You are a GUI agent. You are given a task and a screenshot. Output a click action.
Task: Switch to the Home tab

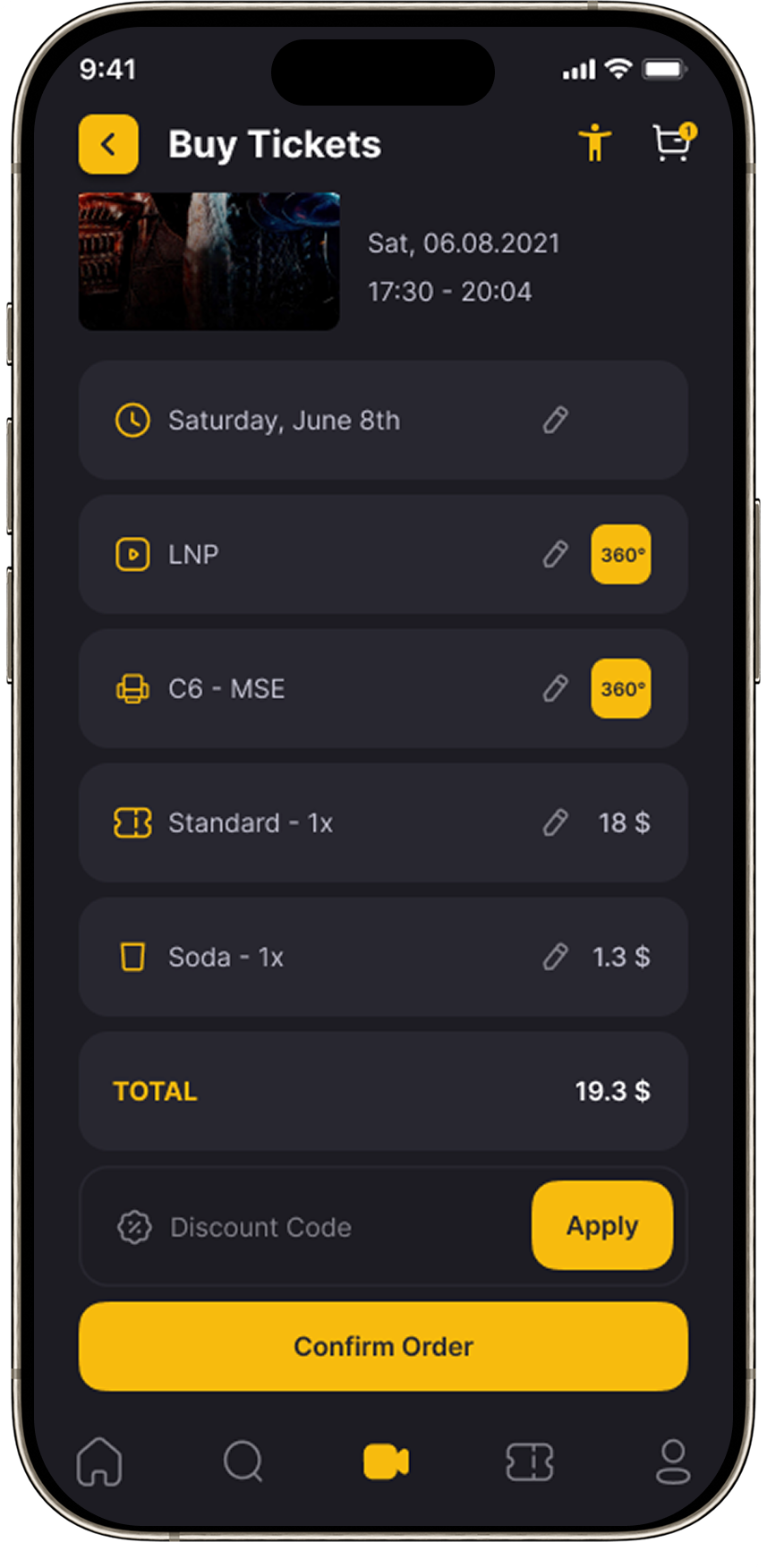pos(99,1461)
